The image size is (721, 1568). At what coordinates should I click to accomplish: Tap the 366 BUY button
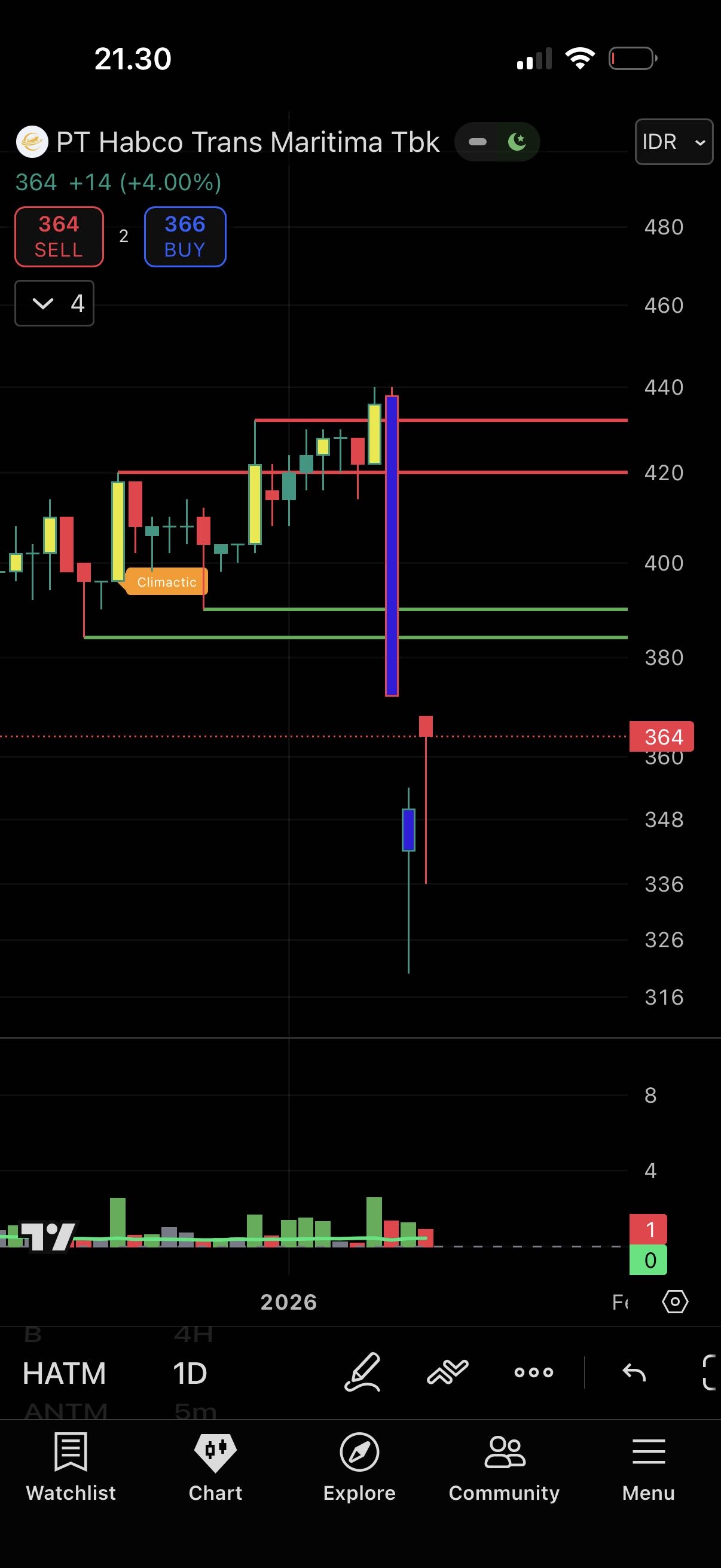[185, 237]
